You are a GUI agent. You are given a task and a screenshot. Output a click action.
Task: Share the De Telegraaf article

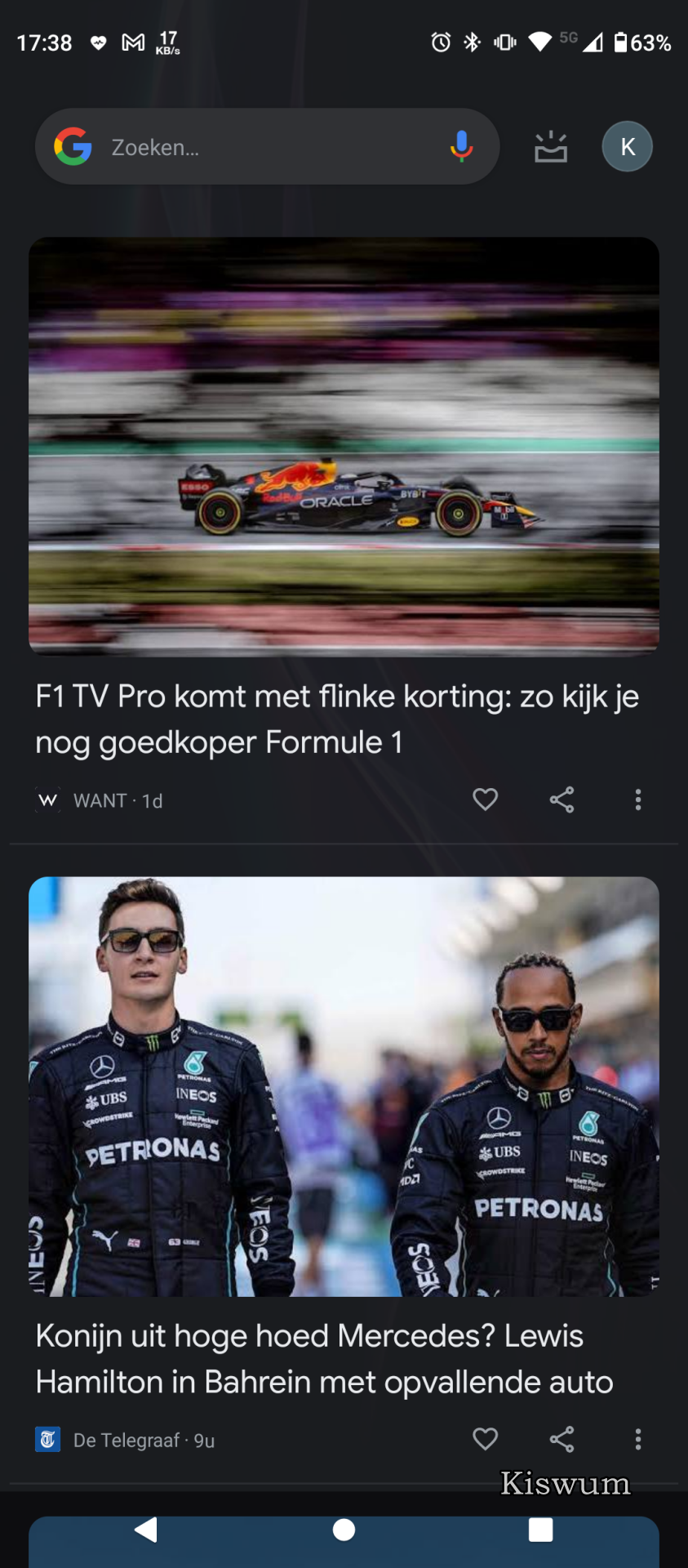pyautogui.click(x=561, y=1439)
